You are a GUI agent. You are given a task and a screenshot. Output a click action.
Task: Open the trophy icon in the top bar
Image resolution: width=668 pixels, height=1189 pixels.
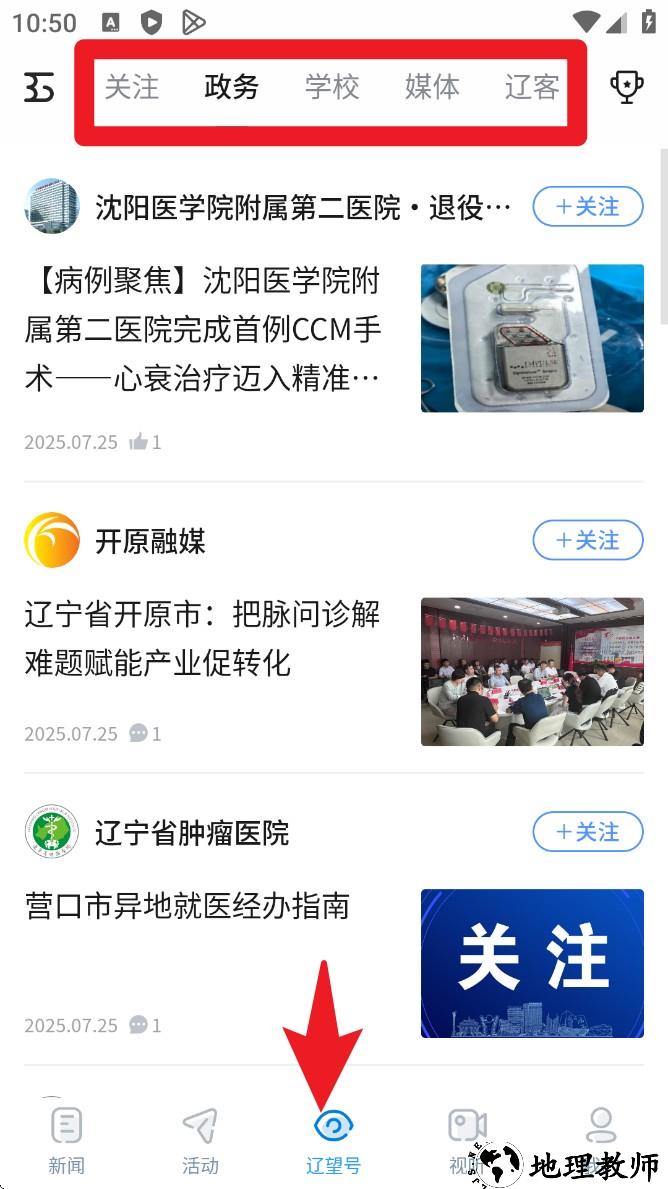pos(627,87)
